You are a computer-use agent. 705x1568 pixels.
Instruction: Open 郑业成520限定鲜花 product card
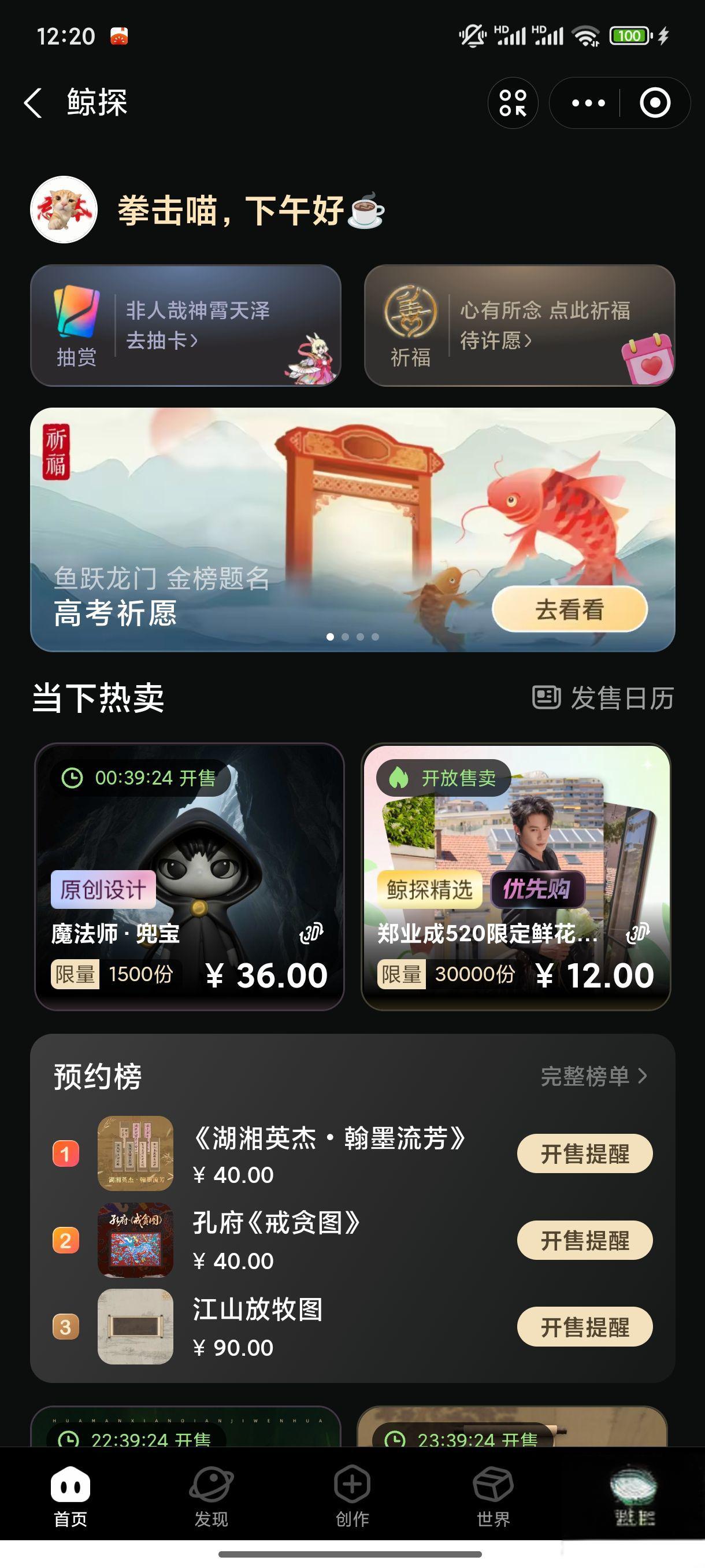pos(516,877)
